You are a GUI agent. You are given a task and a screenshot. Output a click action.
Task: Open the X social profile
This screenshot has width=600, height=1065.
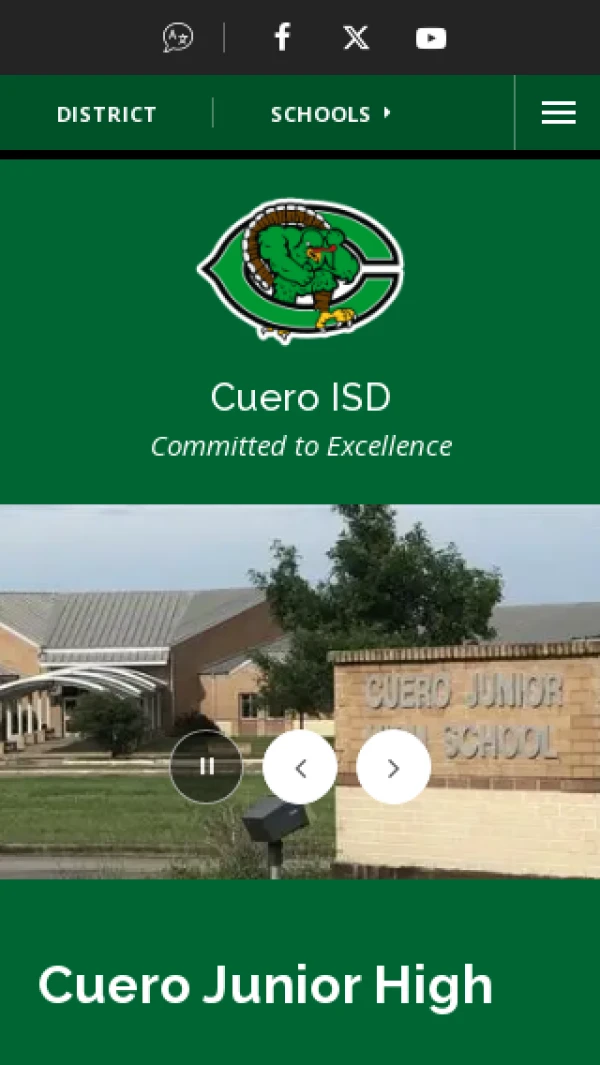356,38
